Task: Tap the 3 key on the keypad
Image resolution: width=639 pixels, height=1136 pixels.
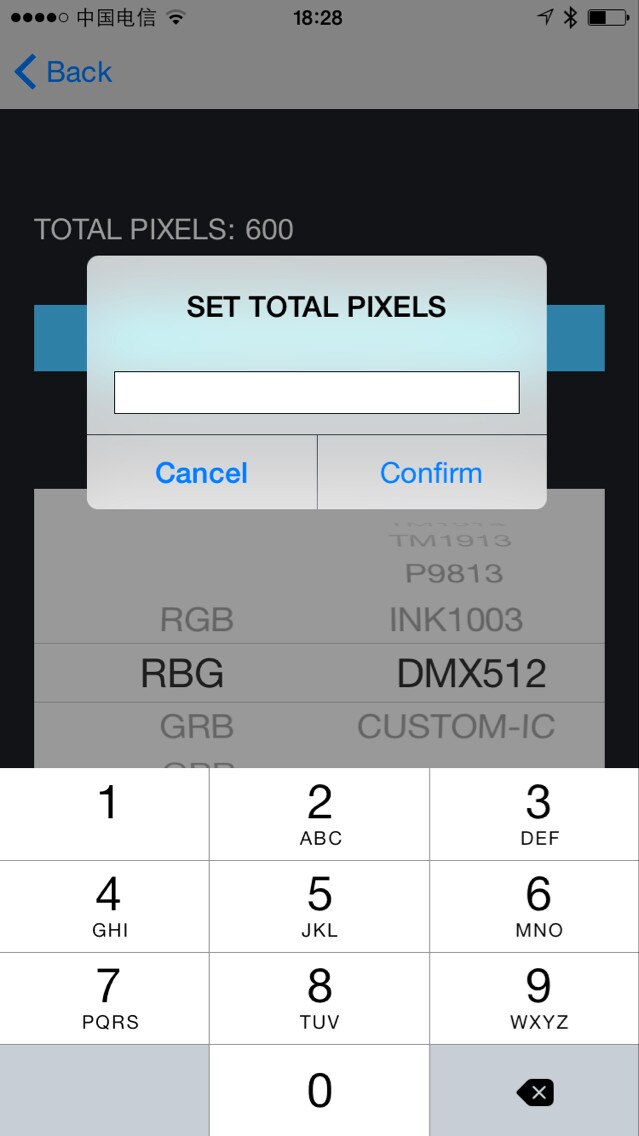Action: [538, 814]
